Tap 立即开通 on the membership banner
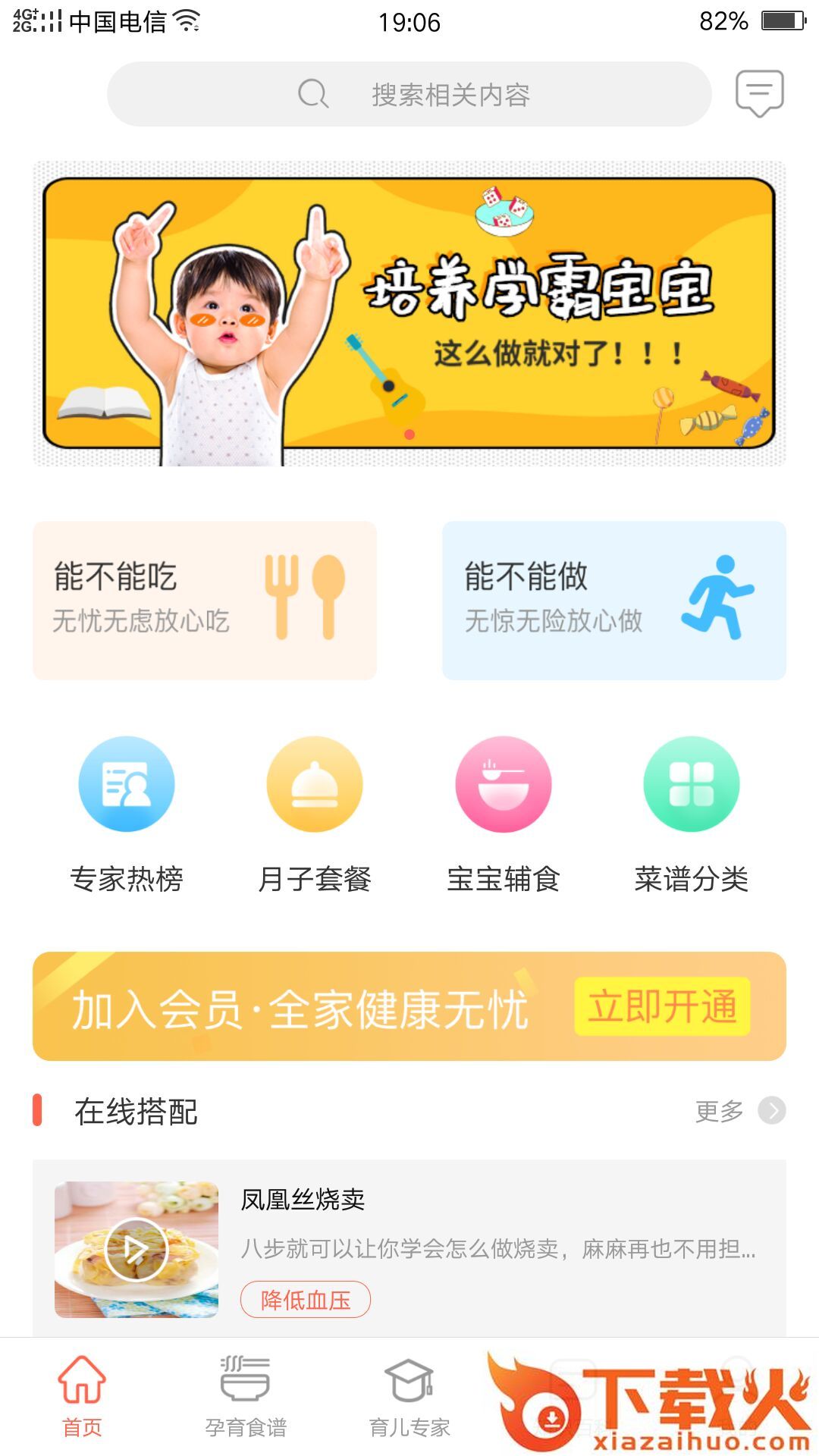 (662, 1006)
